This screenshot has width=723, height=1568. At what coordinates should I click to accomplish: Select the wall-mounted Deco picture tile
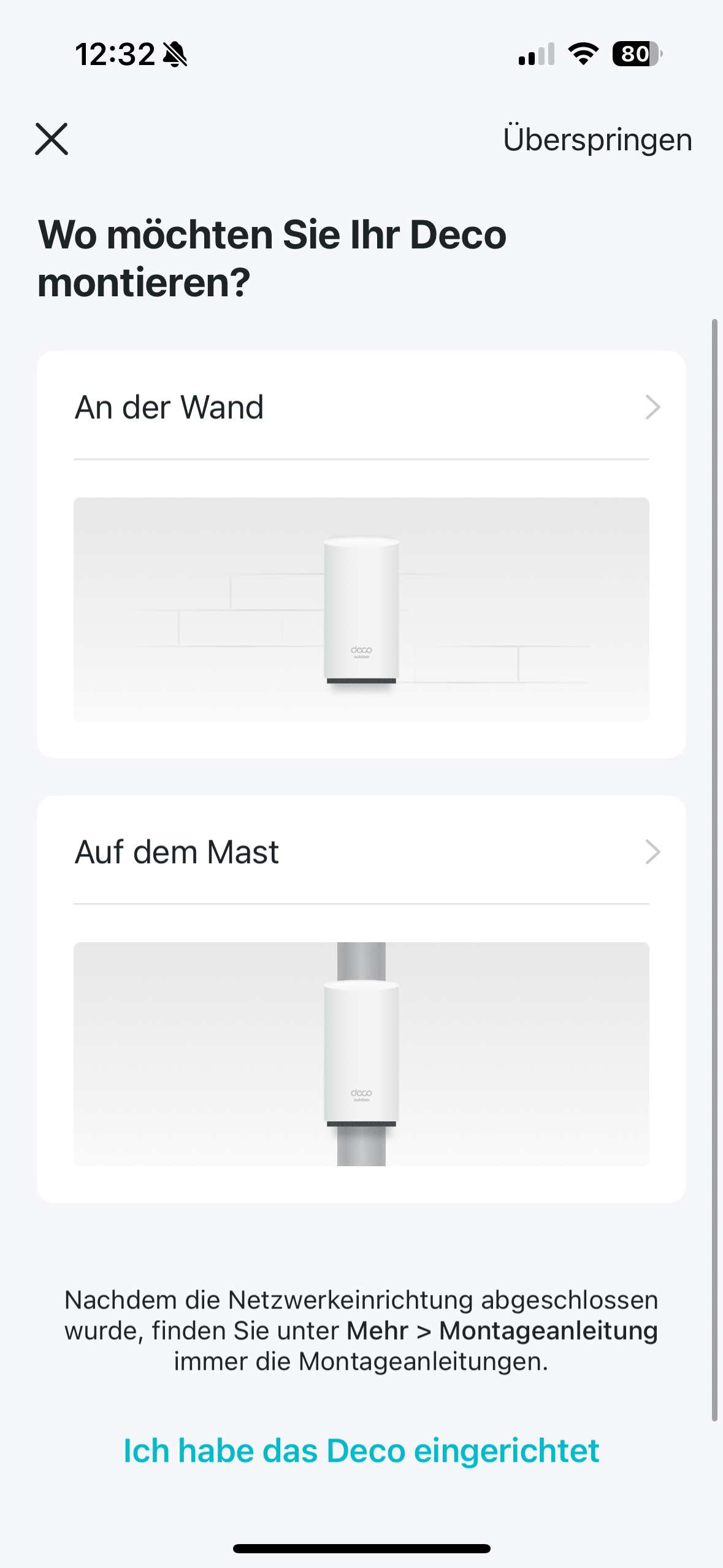[x=361, y=609]
